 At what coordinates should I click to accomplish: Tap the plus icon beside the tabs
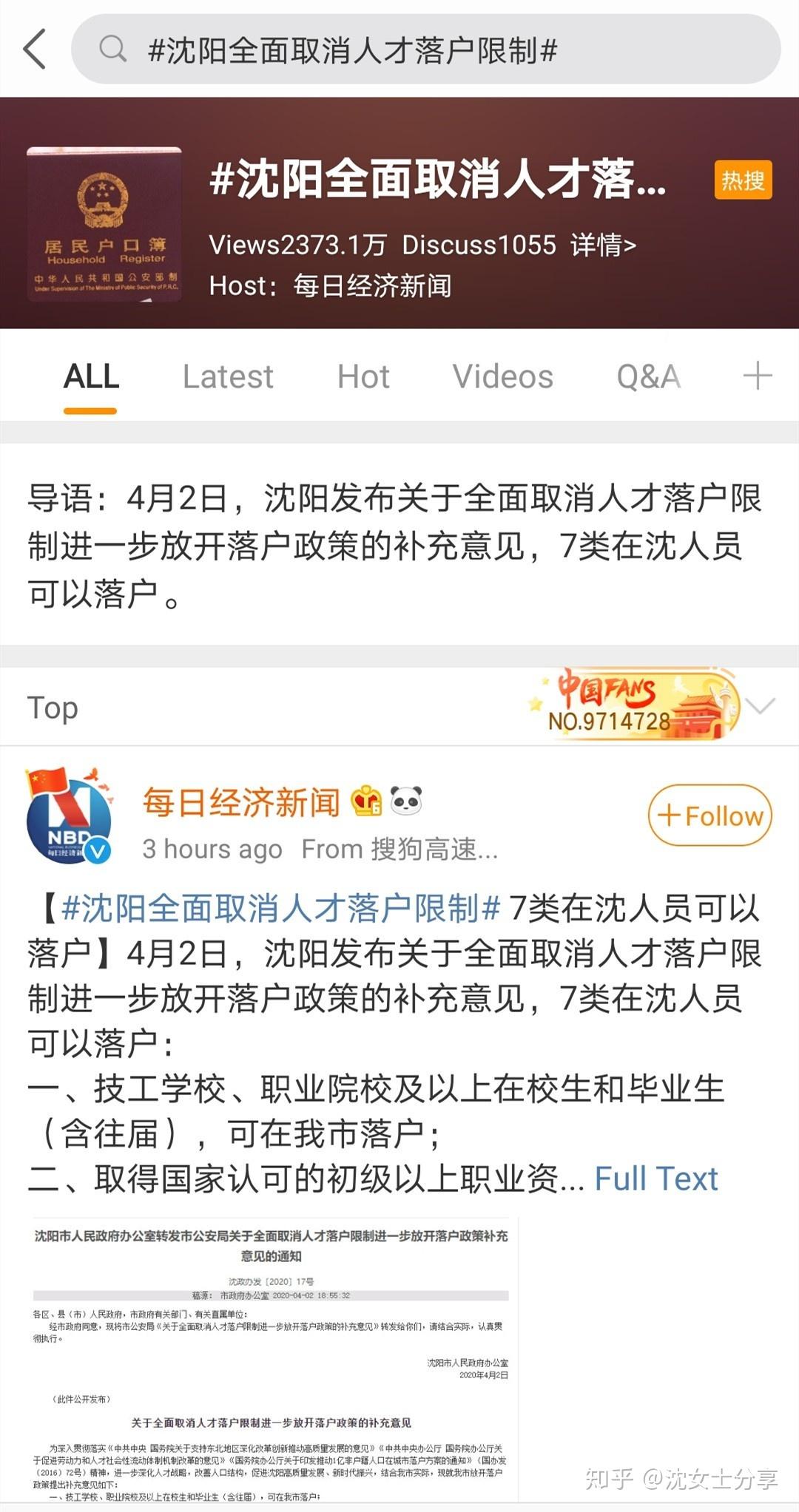coord(757,376)
